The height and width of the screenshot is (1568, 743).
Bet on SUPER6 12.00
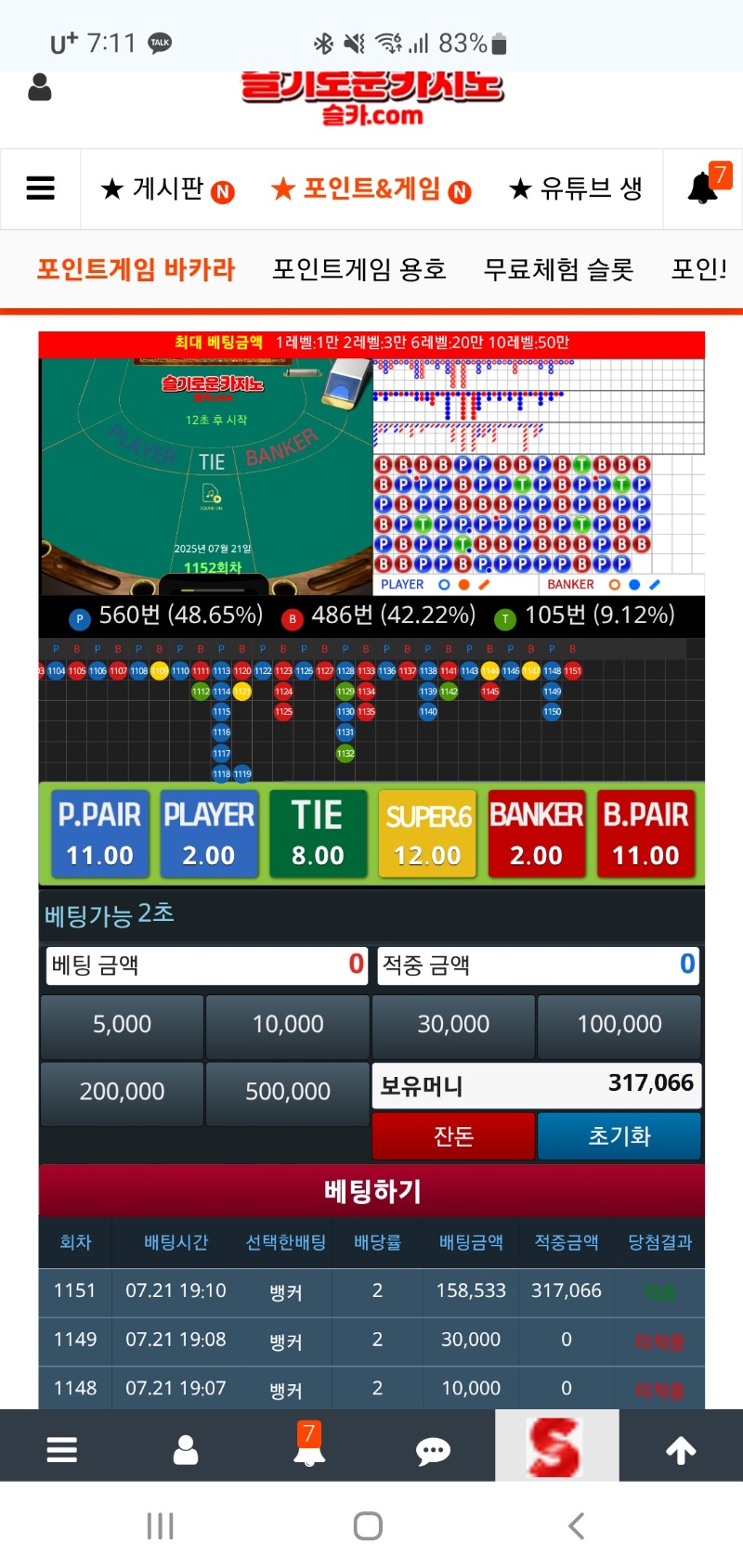tap(427, 834)
